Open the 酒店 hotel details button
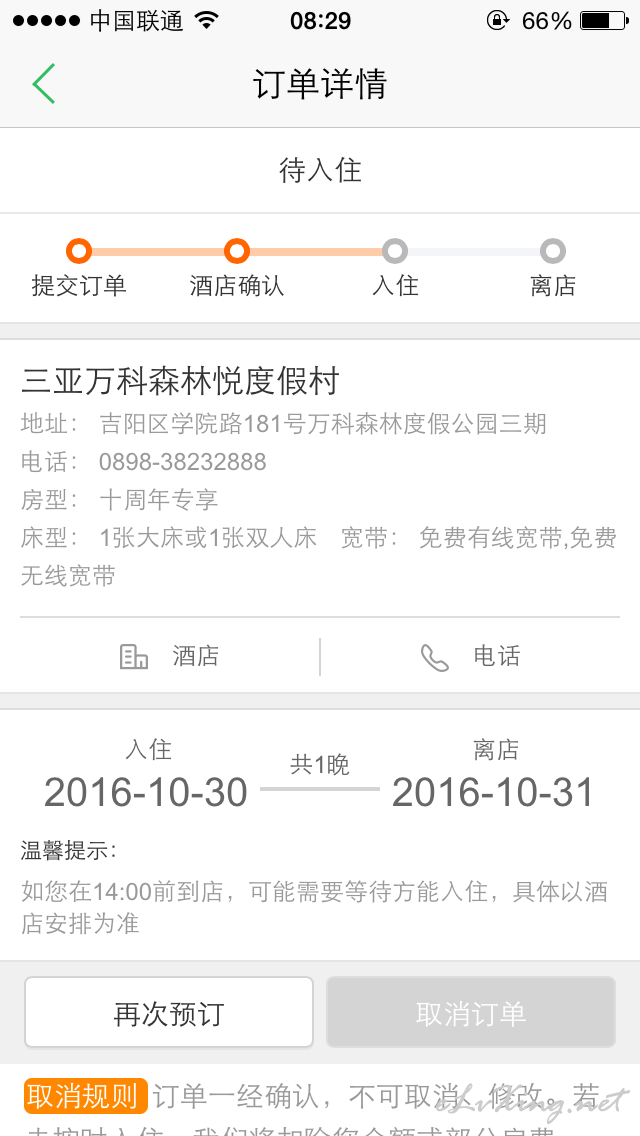Viewport: 640px width, 1136px height. 170,656
